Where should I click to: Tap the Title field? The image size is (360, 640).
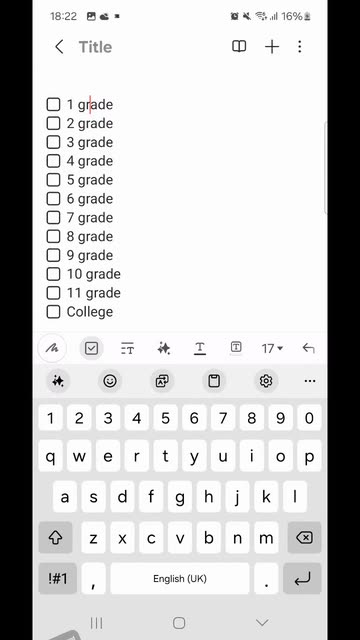coord(95,47)
